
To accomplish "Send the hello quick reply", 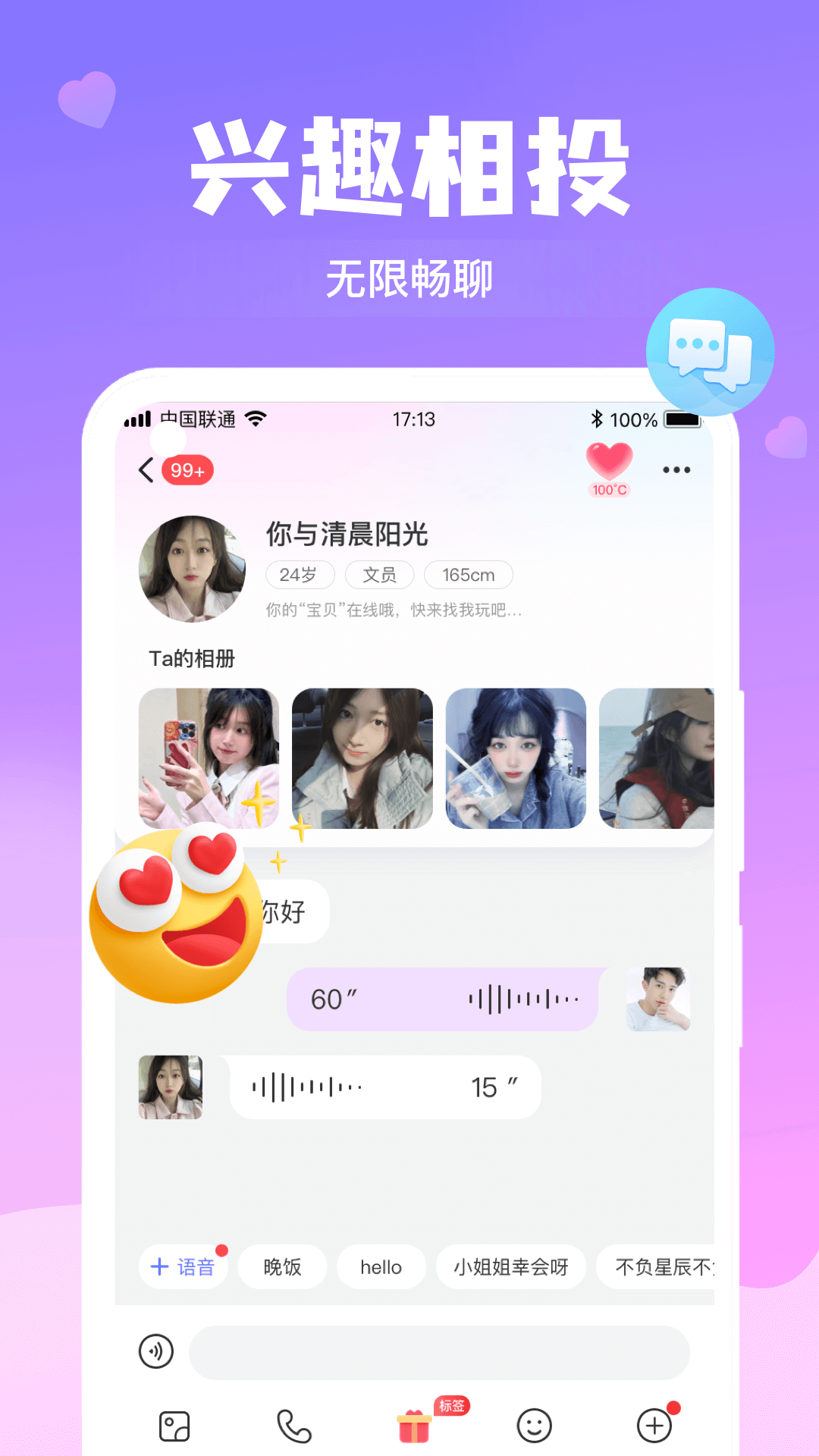I will tap(381, 1266).
